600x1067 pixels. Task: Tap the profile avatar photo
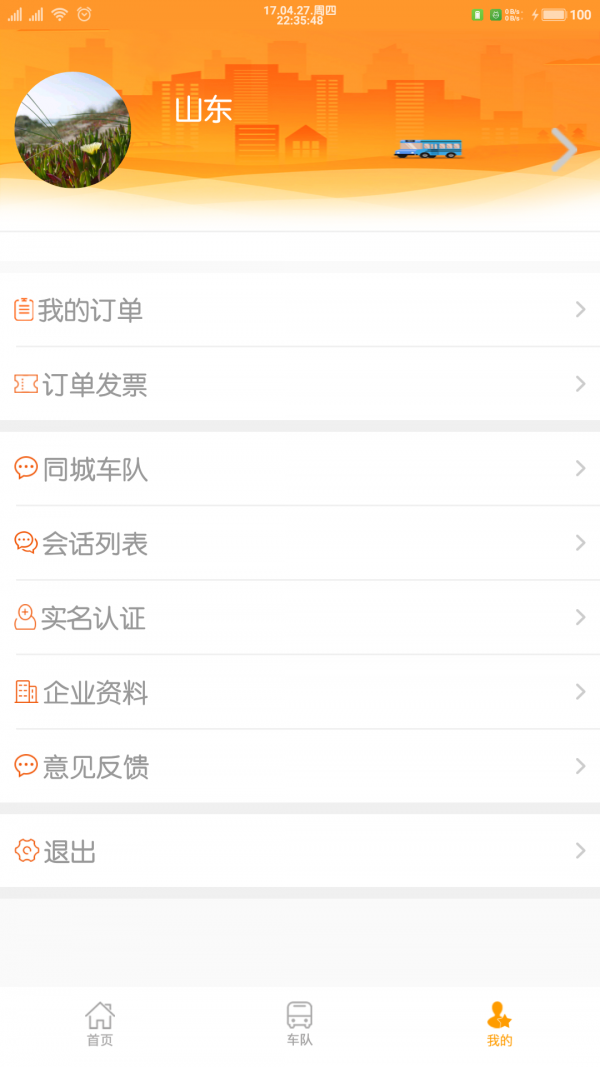pyautogui.click(x=73, y=130)
